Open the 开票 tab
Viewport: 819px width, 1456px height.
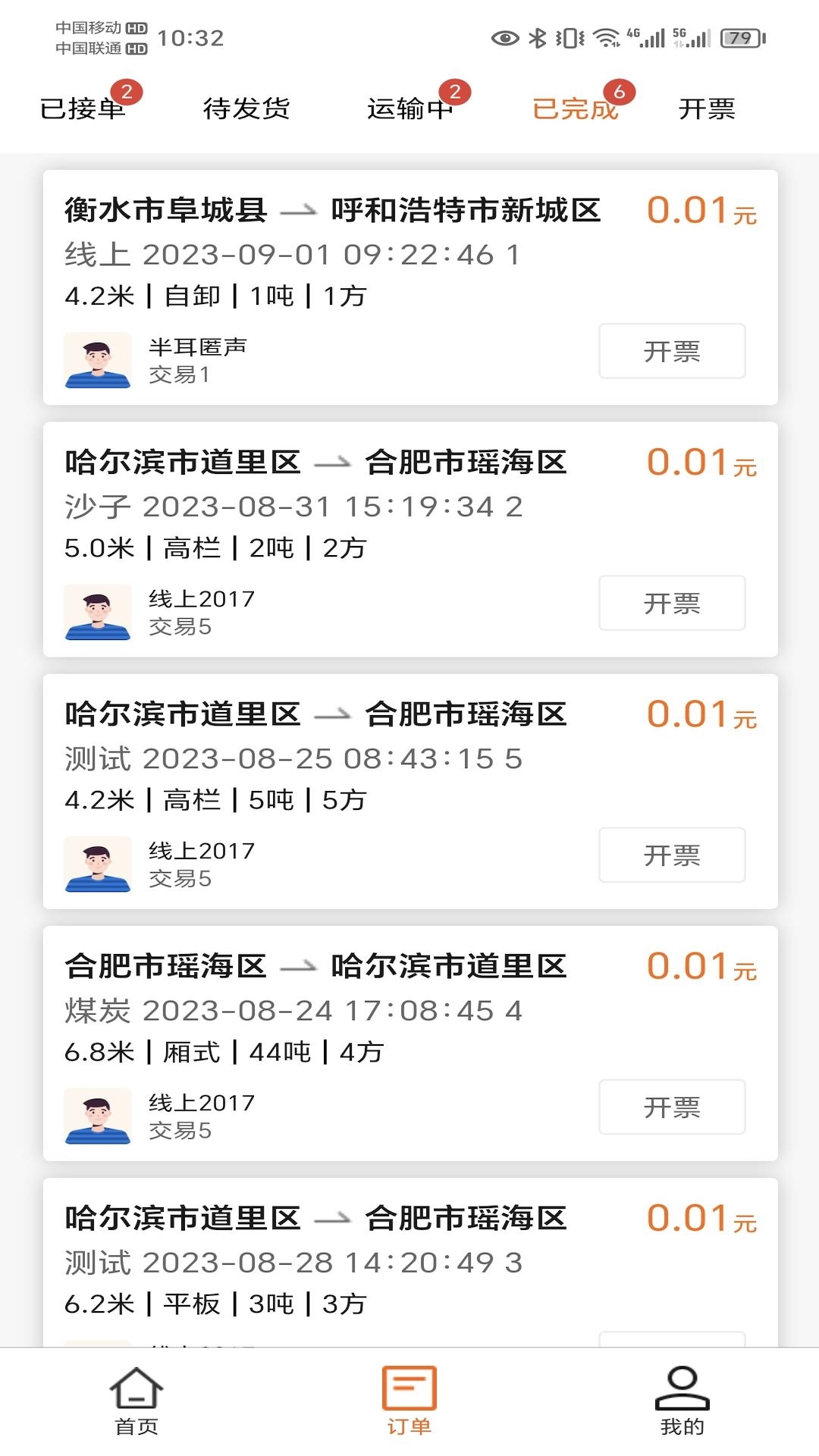point(707,109)
